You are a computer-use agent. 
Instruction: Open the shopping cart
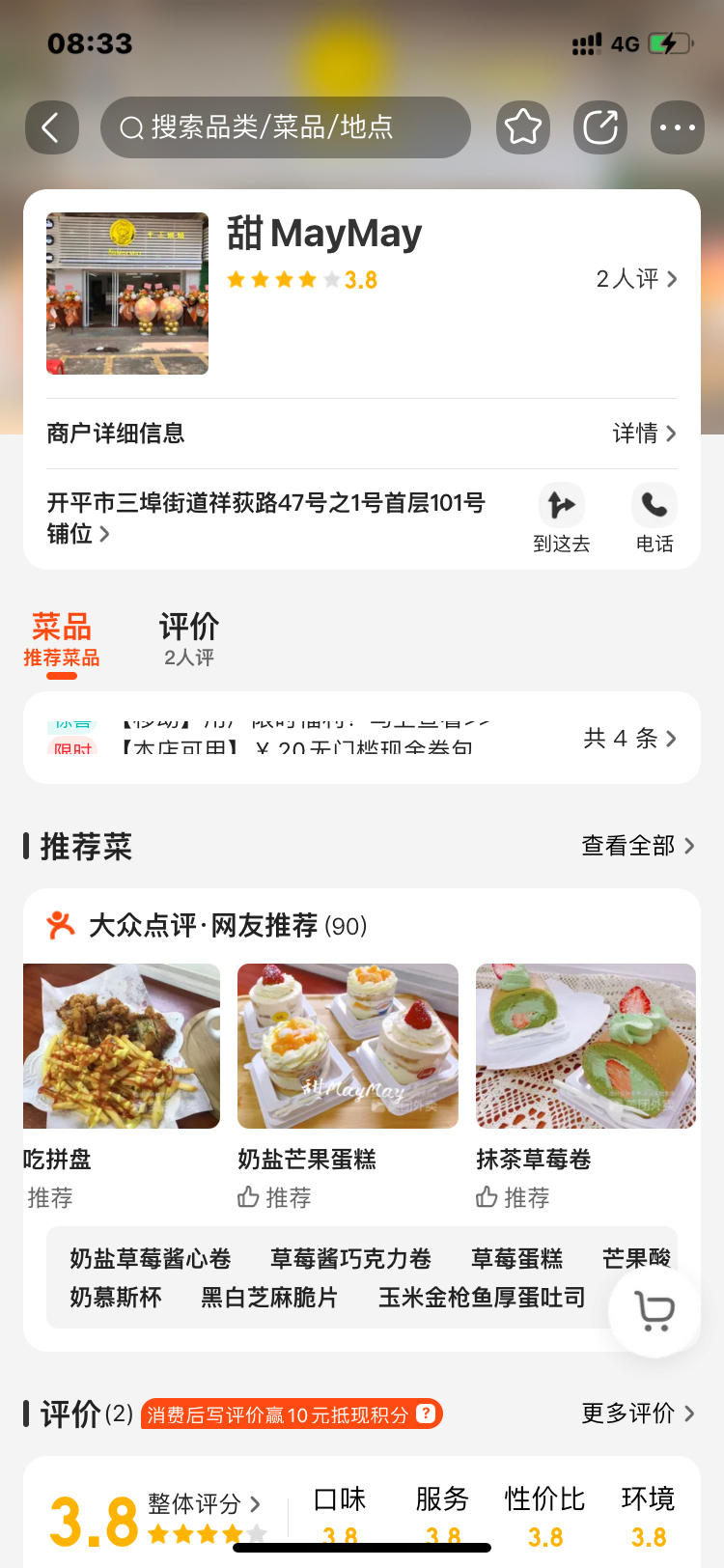click(x=655, y=1311)
